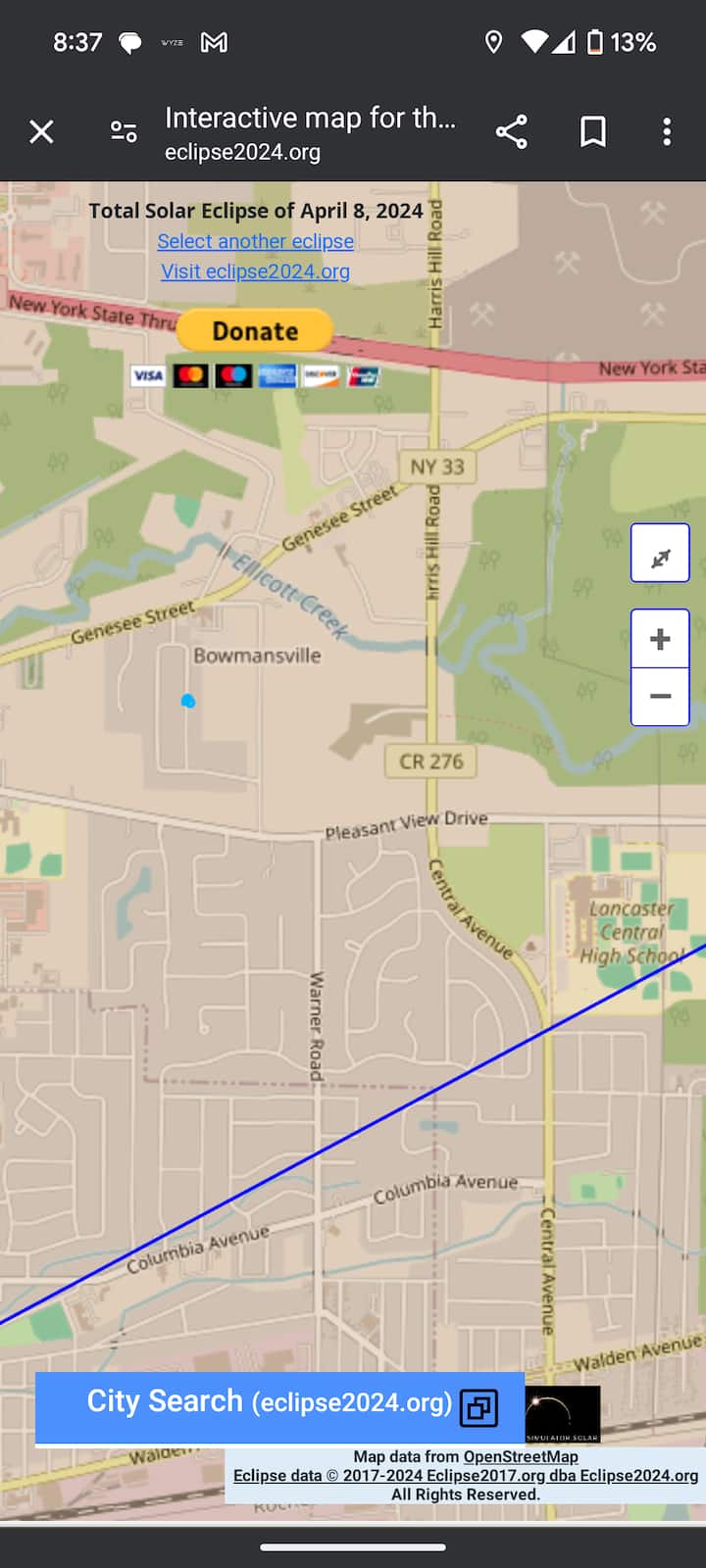This screenshot has width=706, height=1568.
Task: Open the OpenStreetMap attribution link
Action: [520, 1456]
